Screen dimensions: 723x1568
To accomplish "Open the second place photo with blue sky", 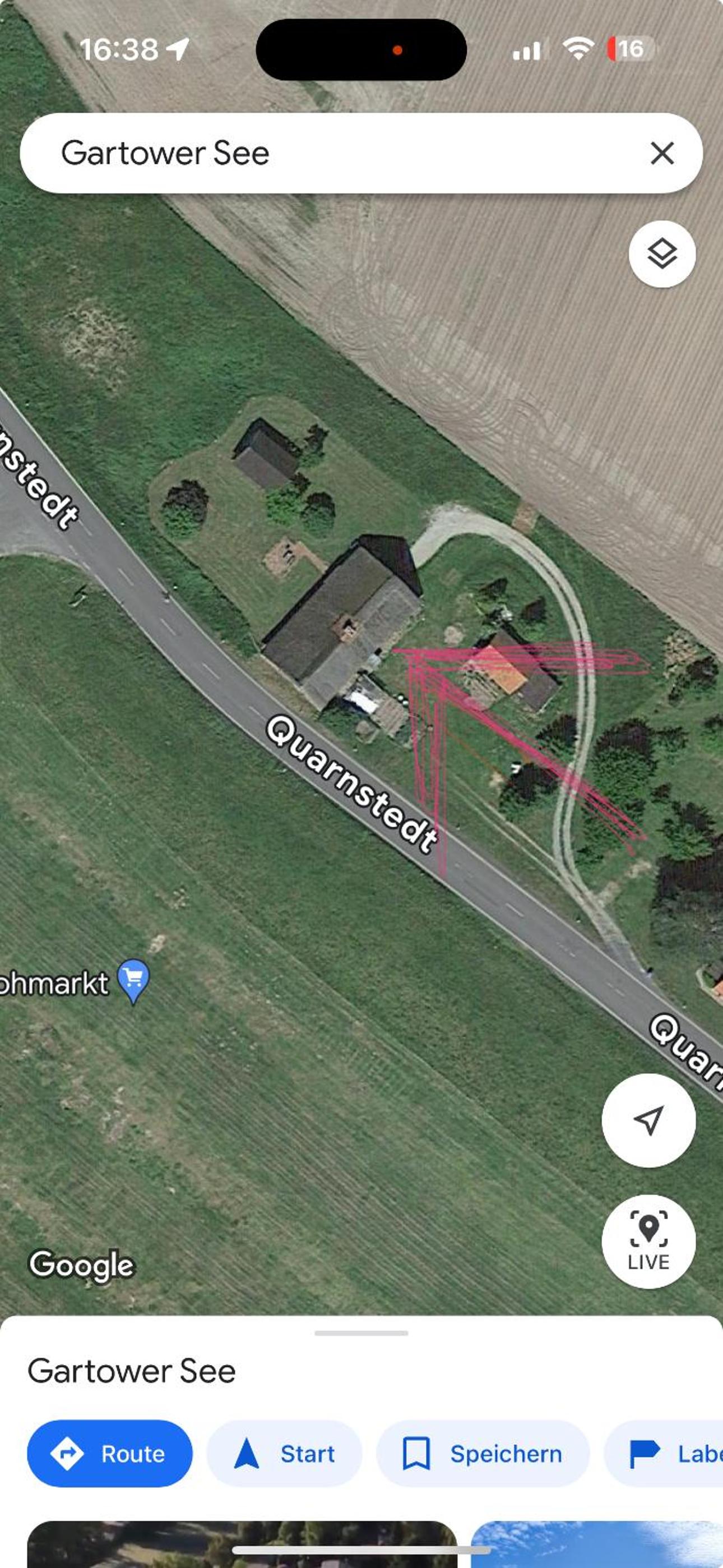I will [x=597, y=1544].
